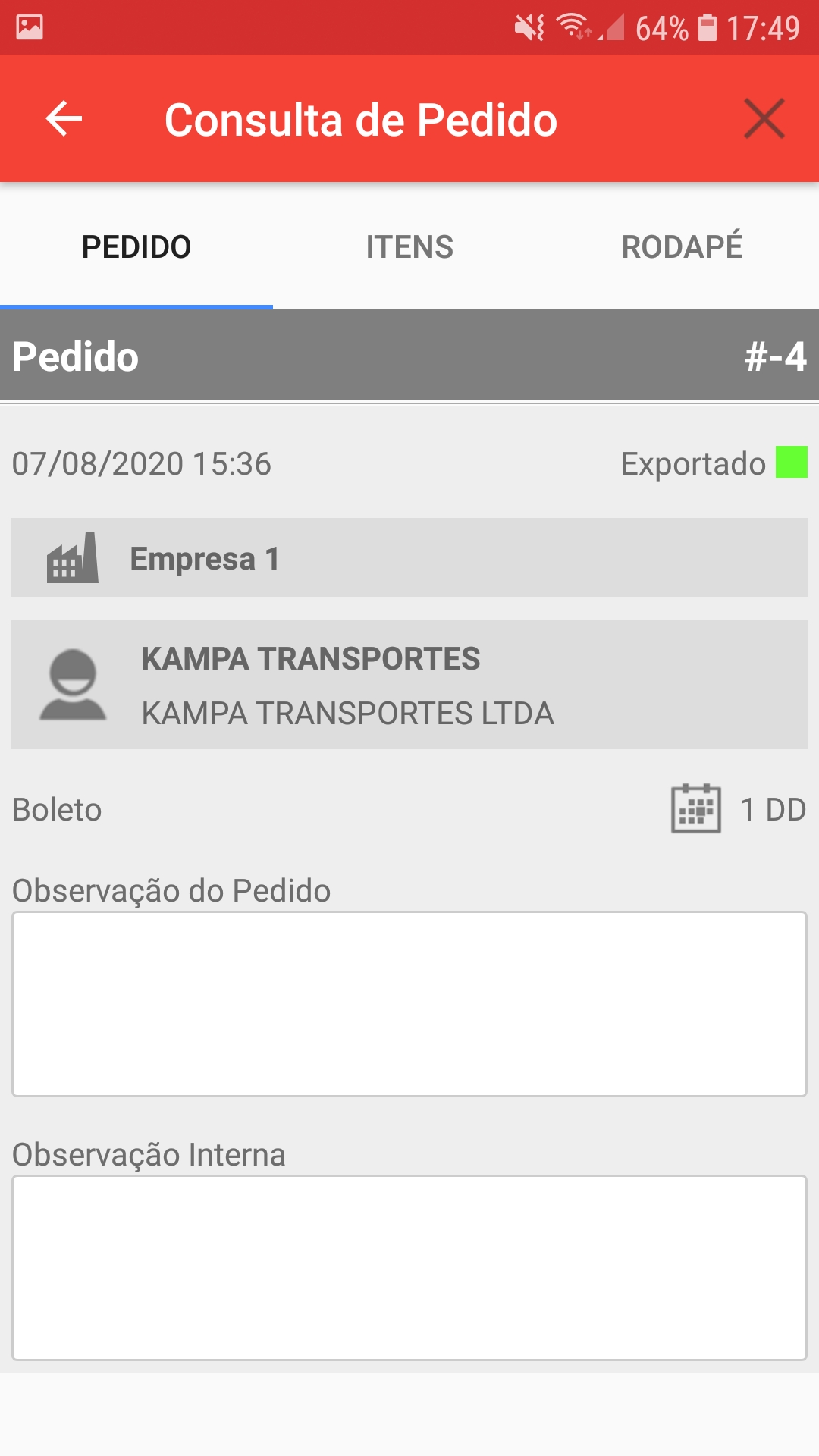
Task: Switch to the ITENS tab
Action: tap(409, 247)
